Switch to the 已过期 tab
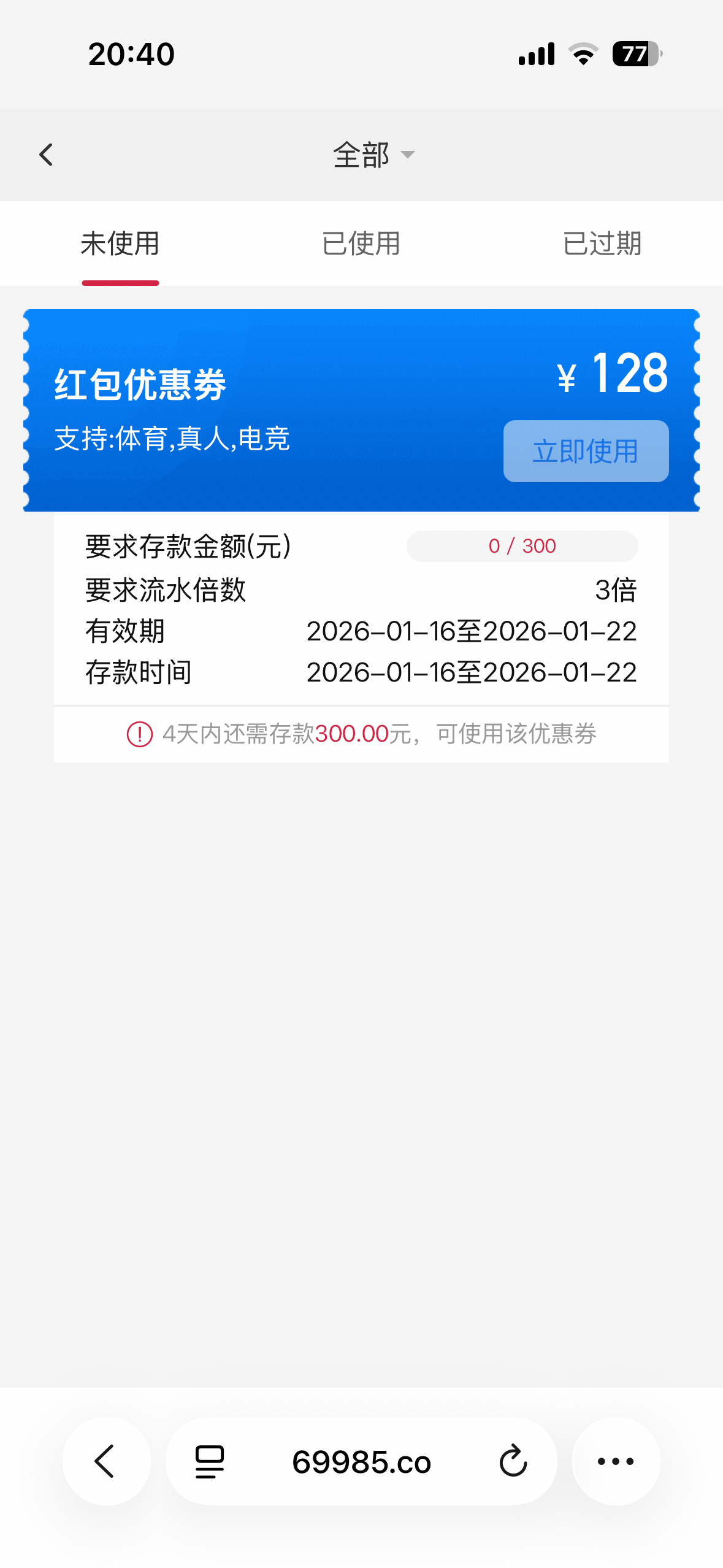723x1568 pixels. [x=602, y=244]
